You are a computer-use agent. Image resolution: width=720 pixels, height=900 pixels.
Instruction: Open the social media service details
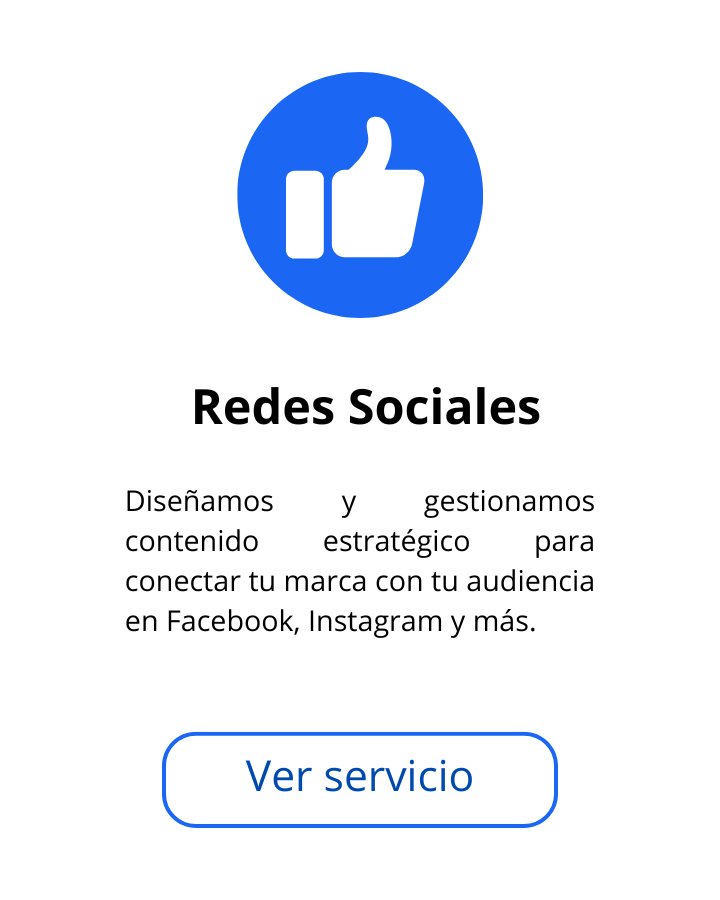pyautogui.click(x=360, y=779)
